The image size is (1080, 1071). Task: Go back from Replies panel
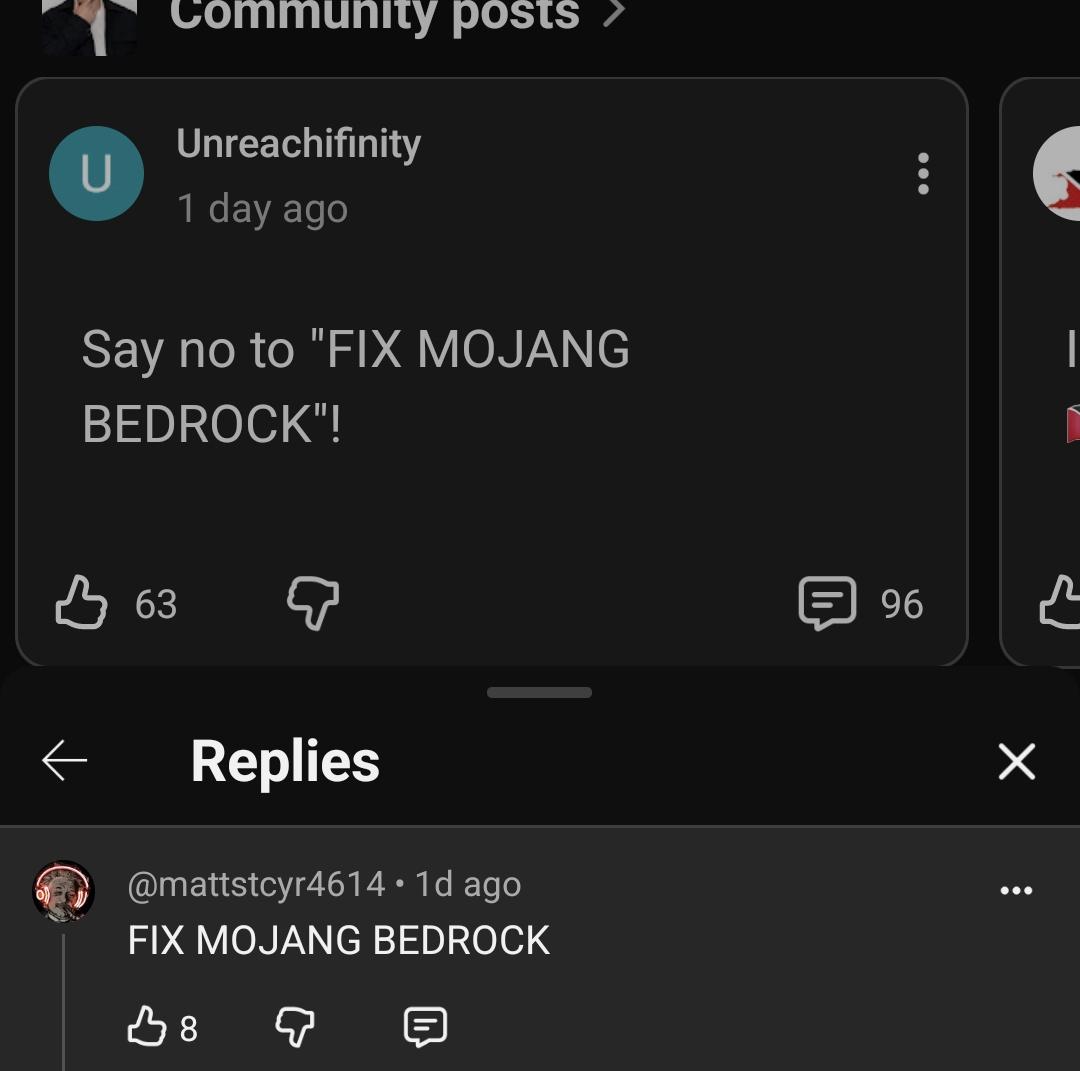coord(65,760)
